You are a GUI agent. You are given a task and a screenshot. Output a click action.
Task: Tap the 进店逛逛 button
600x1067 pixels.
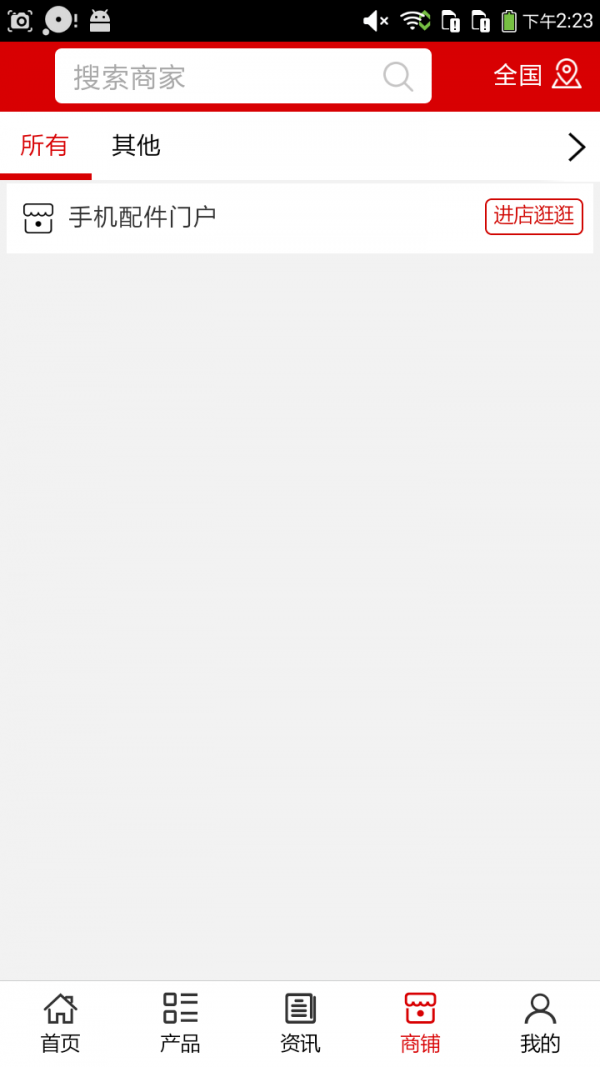pyautogui.click(x=534, y=216)
